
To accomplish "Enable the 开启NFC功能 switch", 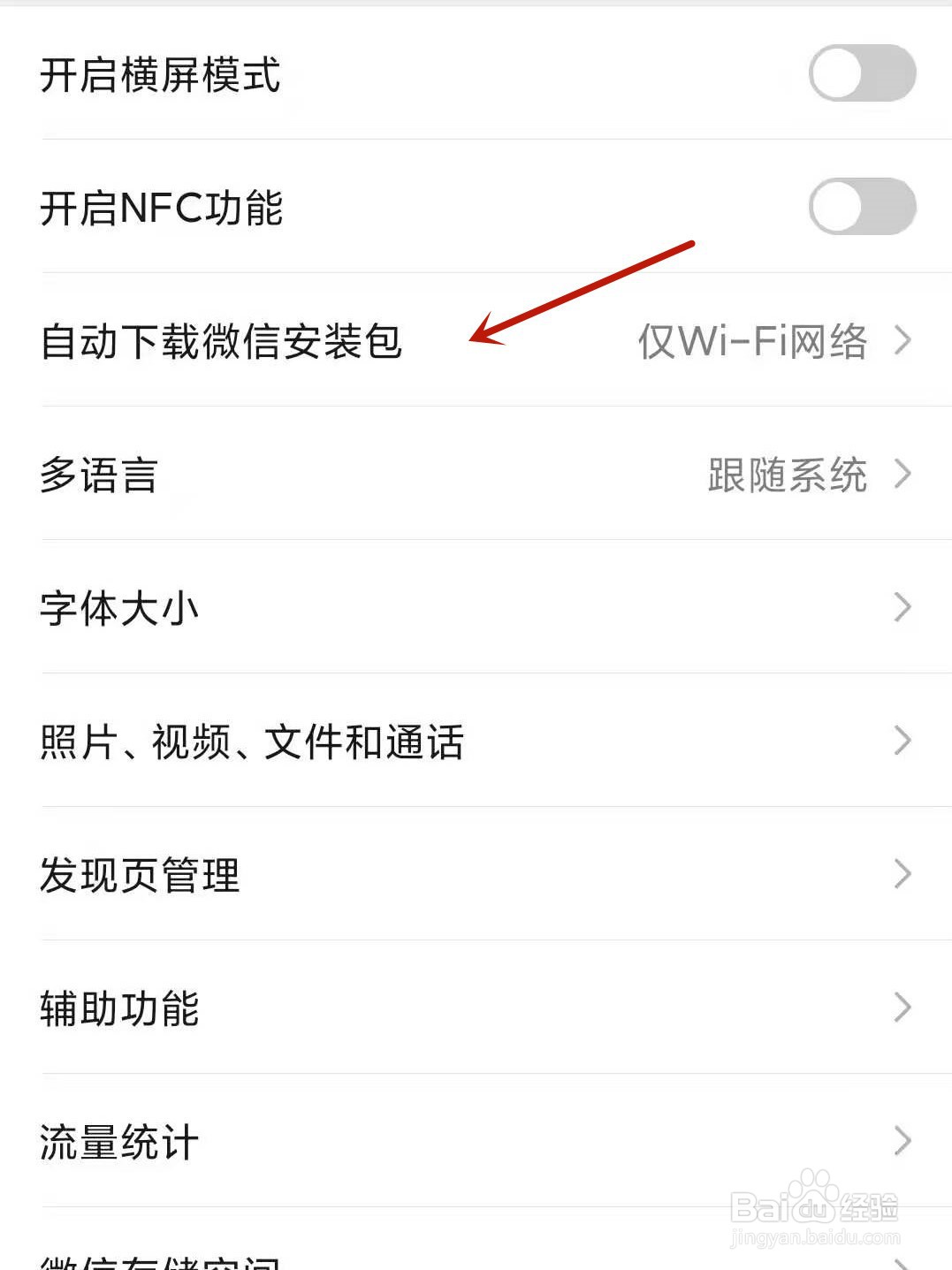I will [863, 206].
